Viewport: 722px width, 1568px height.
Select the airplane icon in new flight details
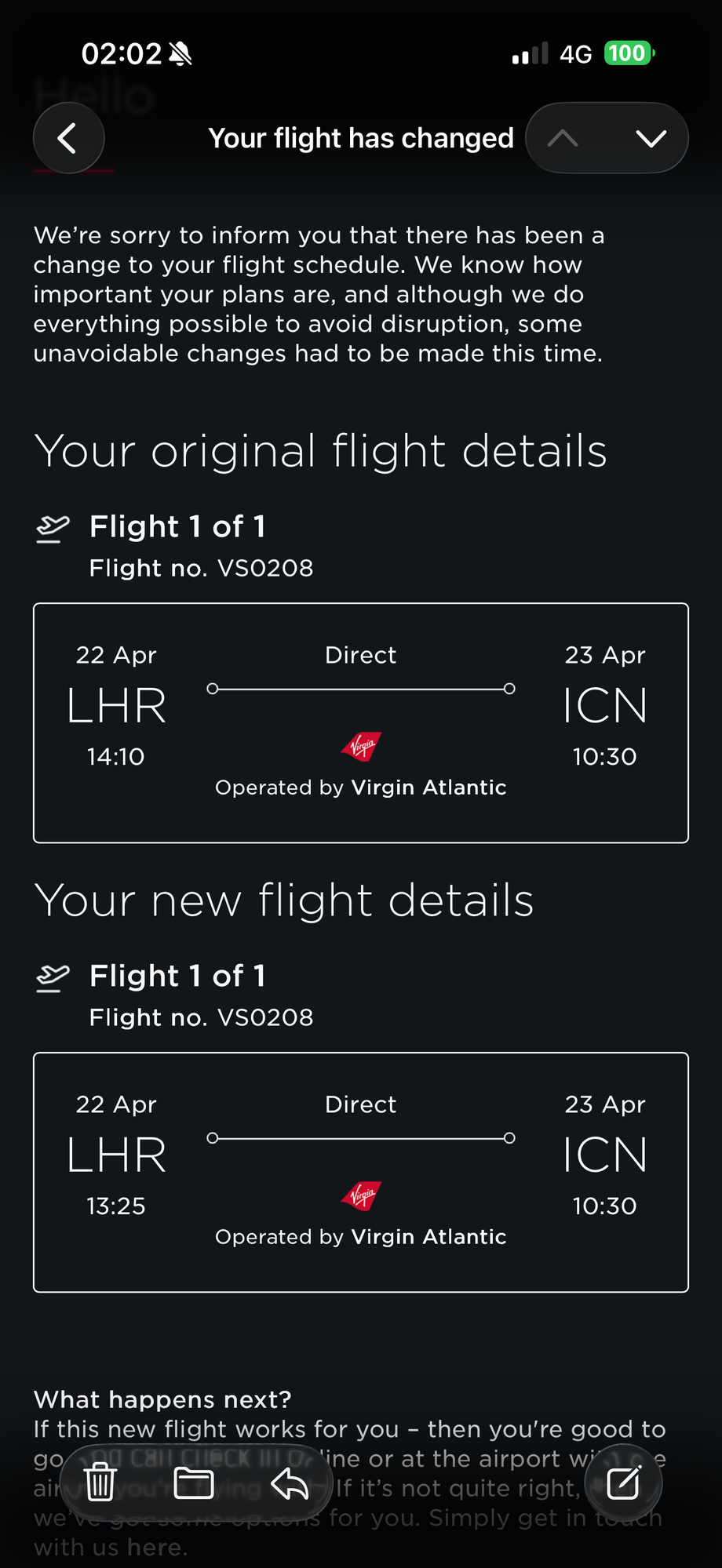pyautogui.click(x=52, y=976)
